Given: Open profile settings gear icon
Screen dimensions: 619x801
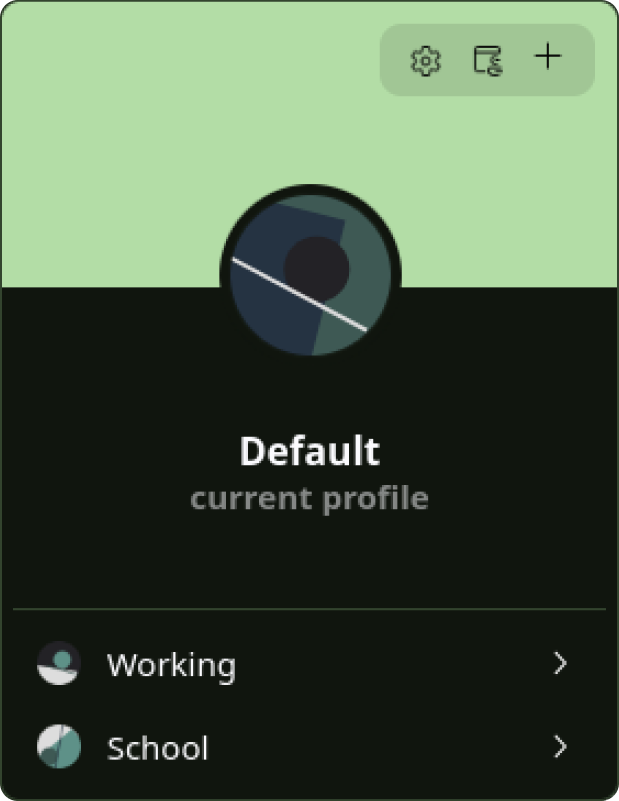Looking at the screenshot, I should click(426, 60).
